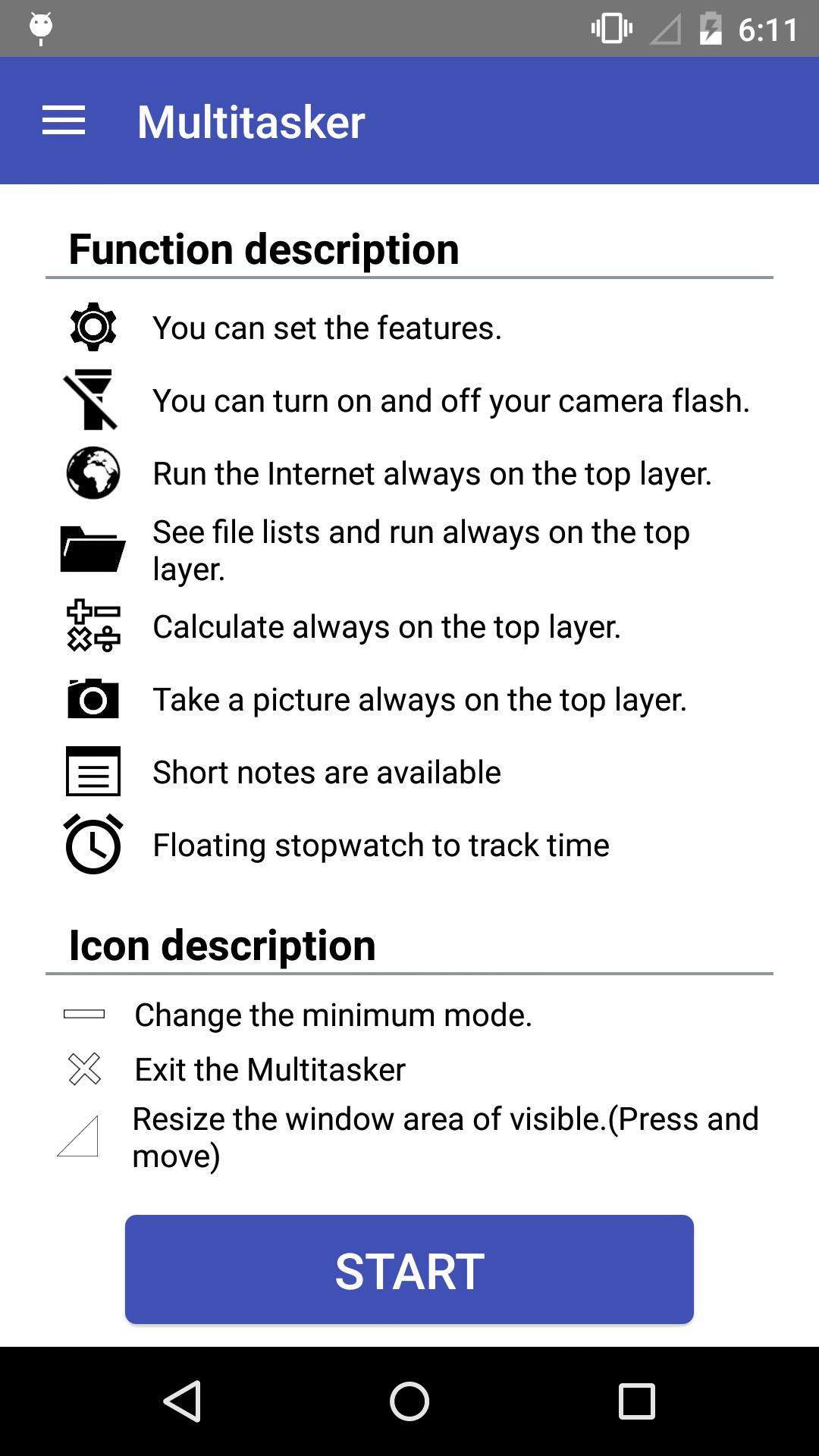819x1456 pixels.
Task: Go back using the system back button
Action: pos(182,1401)
